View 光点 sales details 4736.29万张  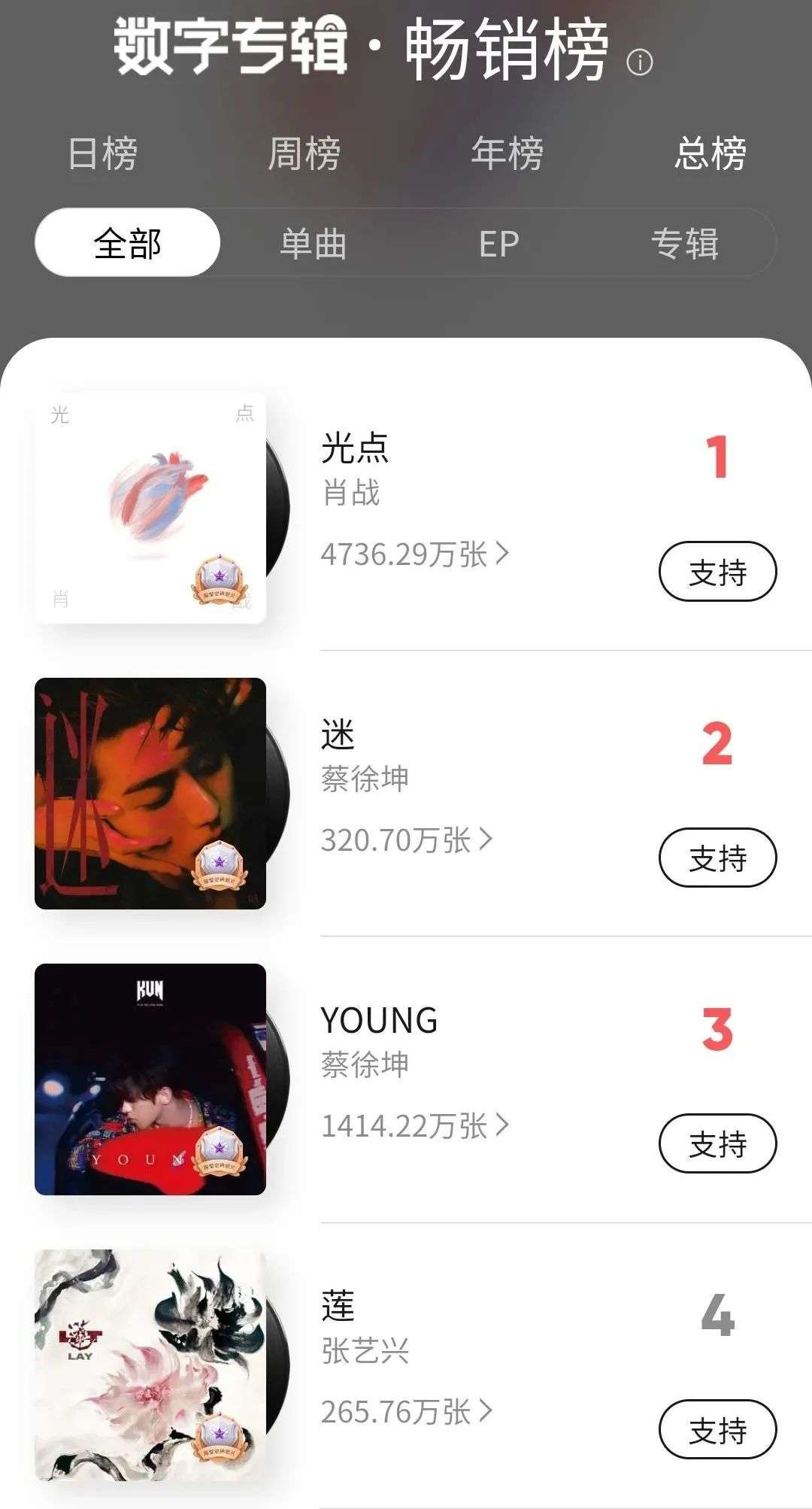[415, 554]
